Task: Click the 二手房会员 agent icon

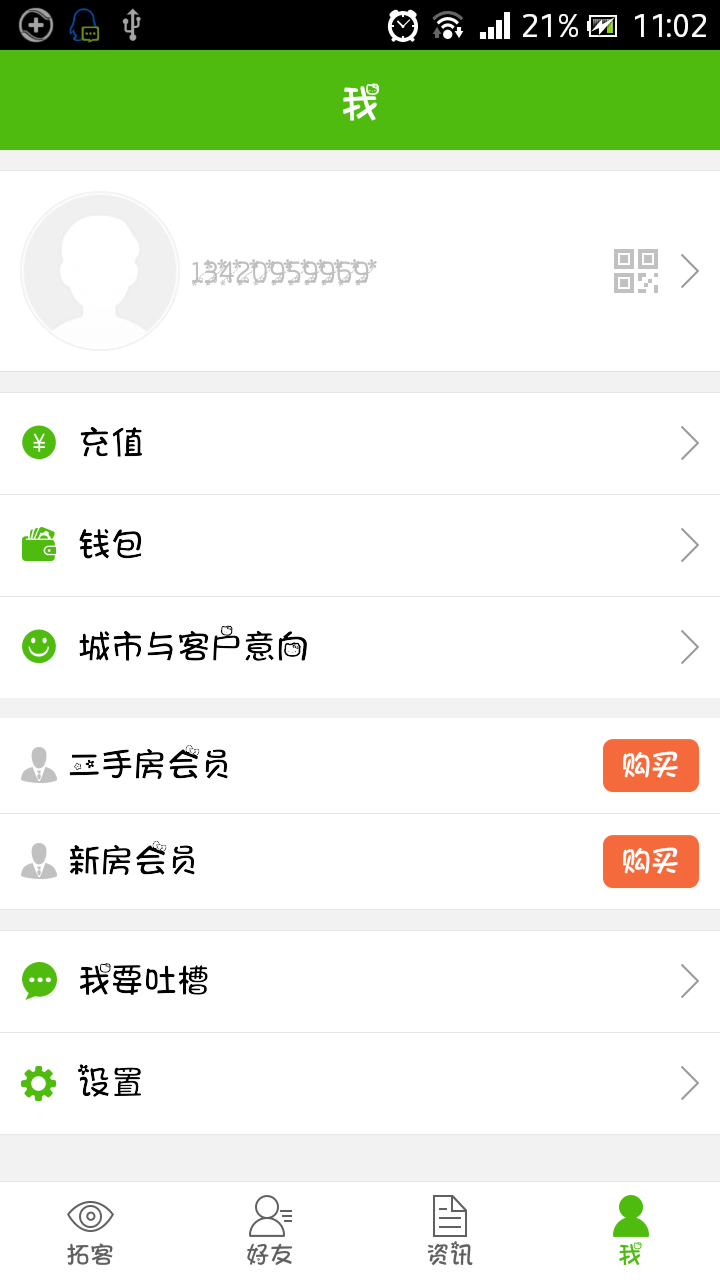Action: click(38, 765)
